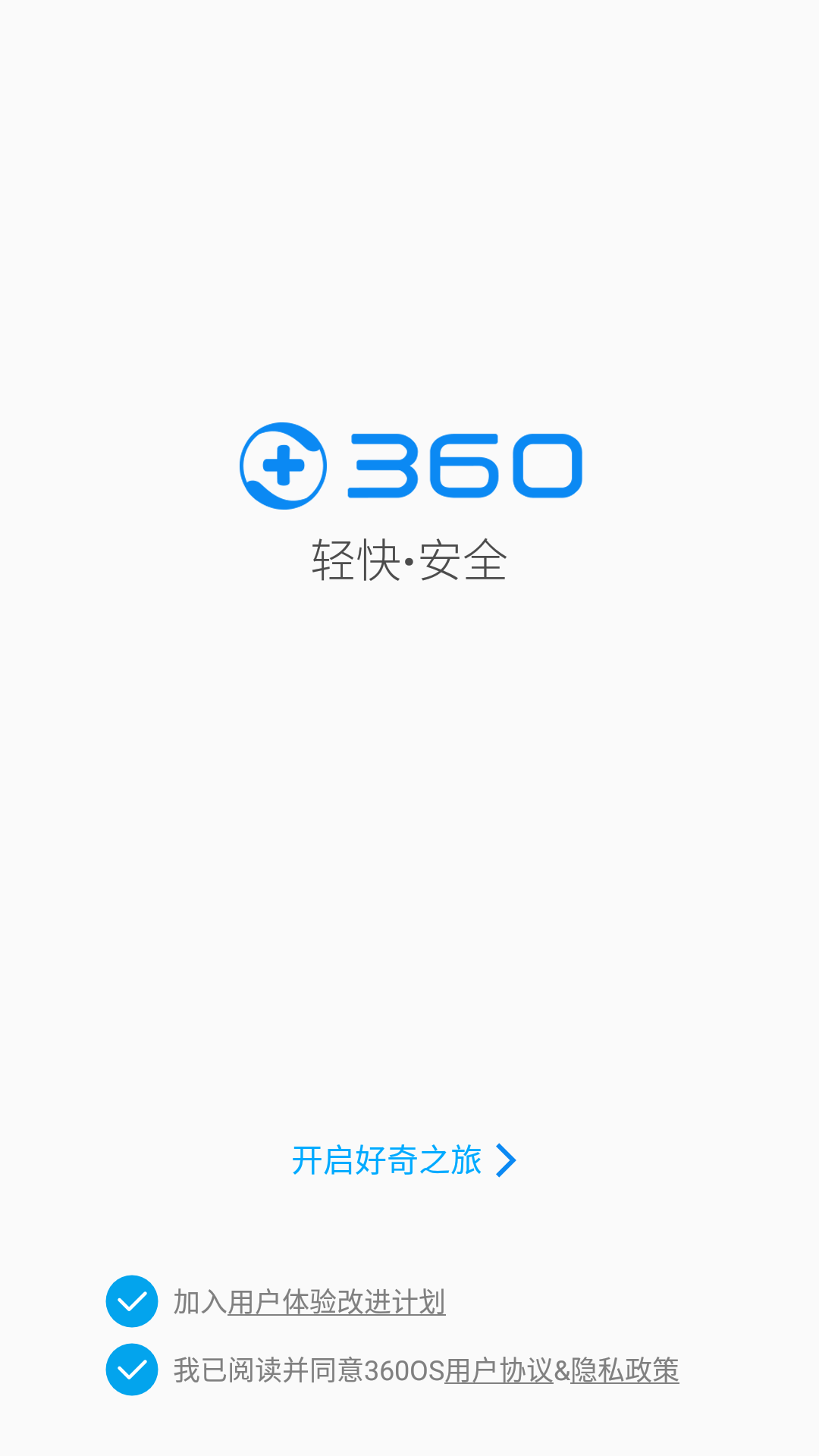Open the 用户体验改进计划 link

coord(337,1301)
